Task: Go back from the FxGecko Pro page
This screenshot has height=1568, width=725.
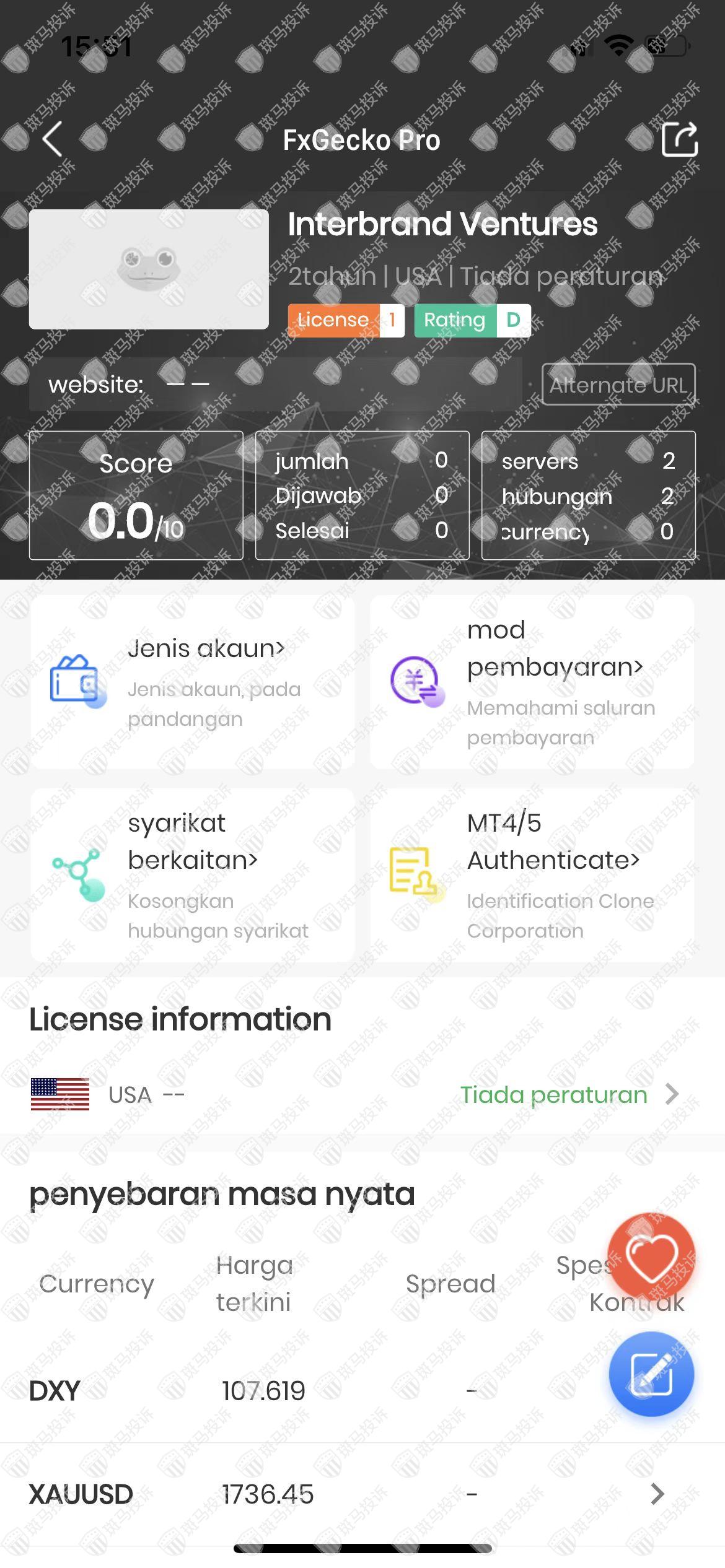Action: pos(53,139)
